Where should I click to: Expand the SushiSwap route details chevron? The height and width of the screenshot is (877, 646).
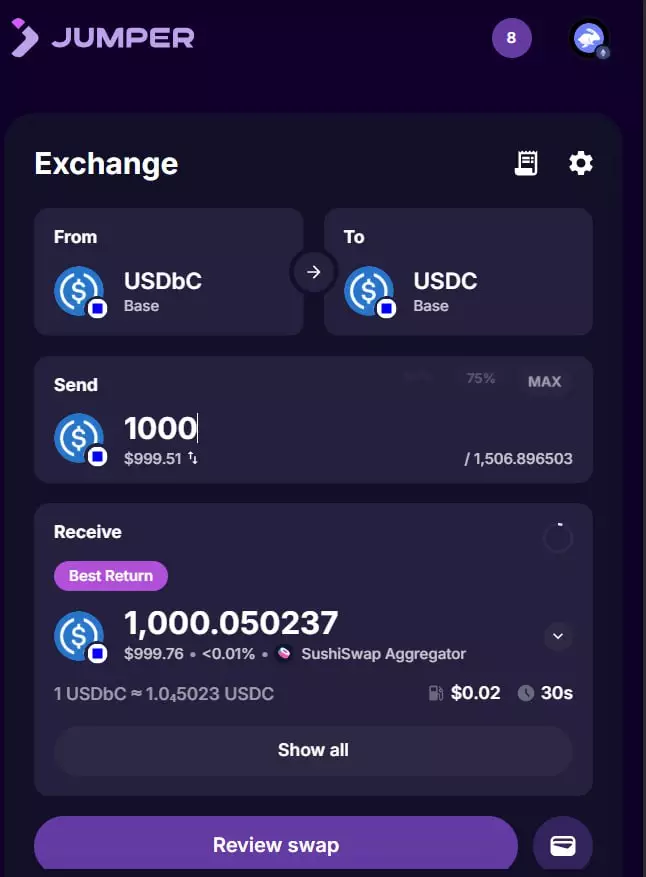pyautogui.click(x=558, y=635)
